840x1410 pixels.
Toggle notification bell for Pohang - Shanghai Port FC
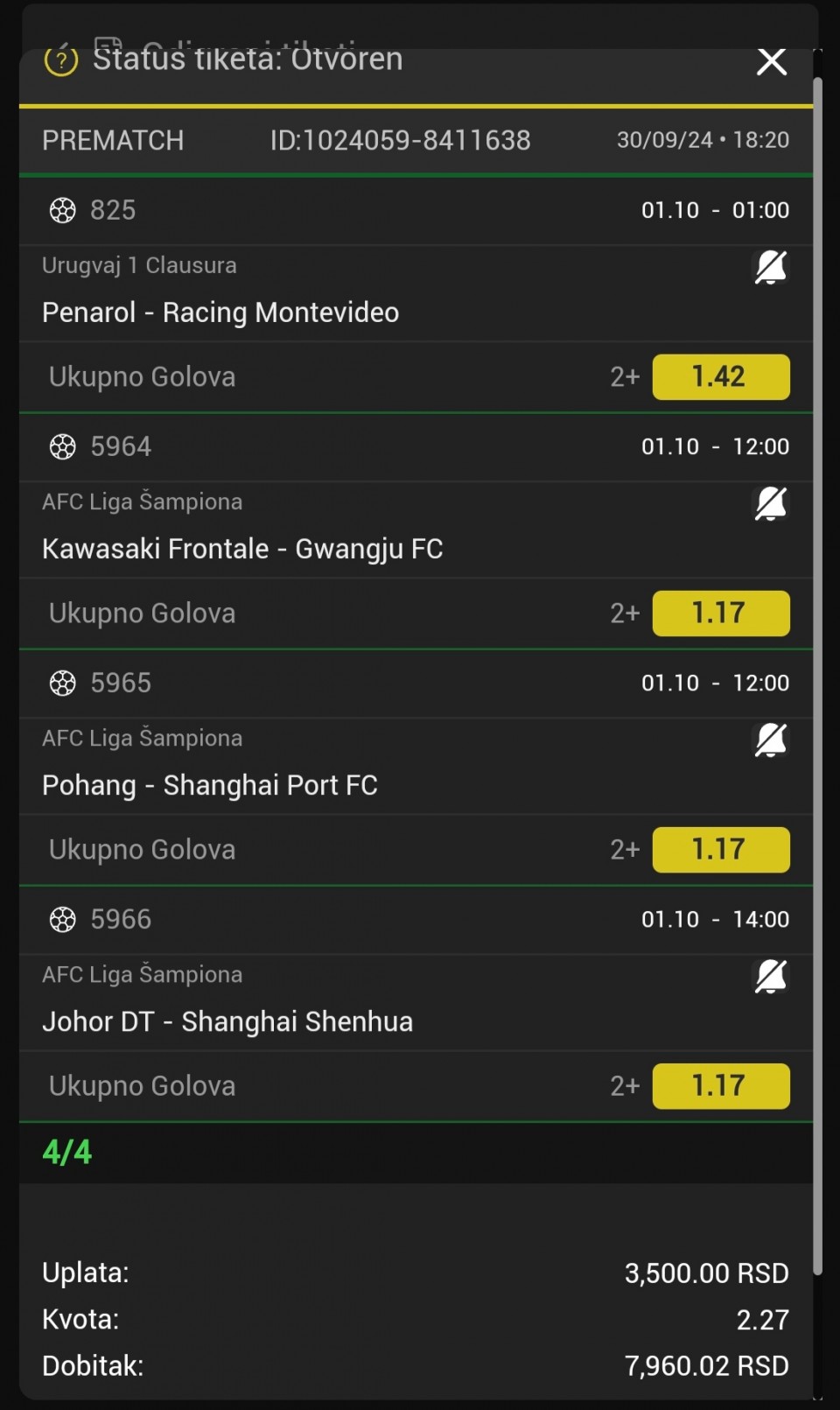coord(771,740)
